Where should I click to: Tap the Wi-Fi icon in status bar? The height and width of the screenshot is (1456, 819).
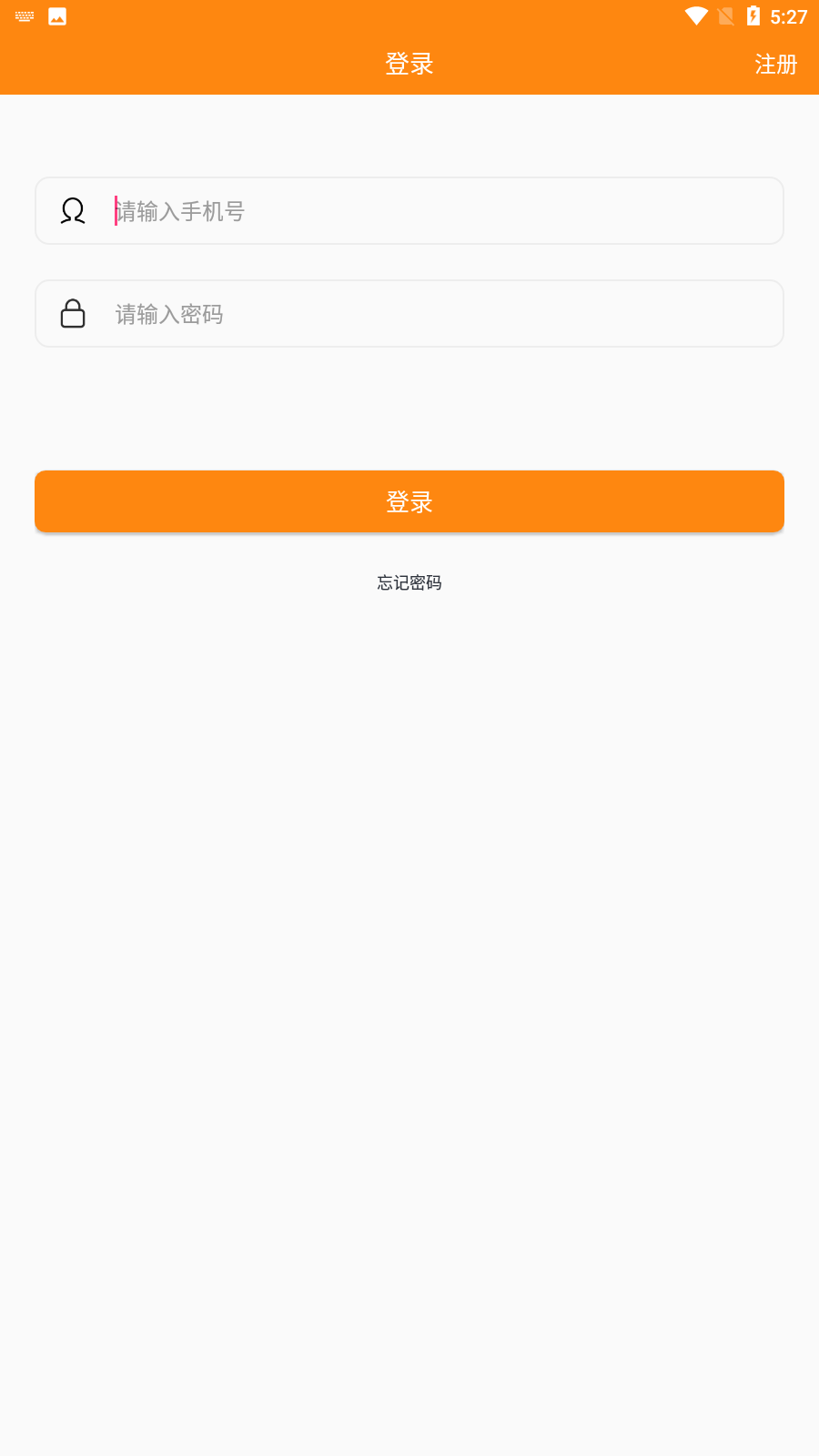point(697,15)
